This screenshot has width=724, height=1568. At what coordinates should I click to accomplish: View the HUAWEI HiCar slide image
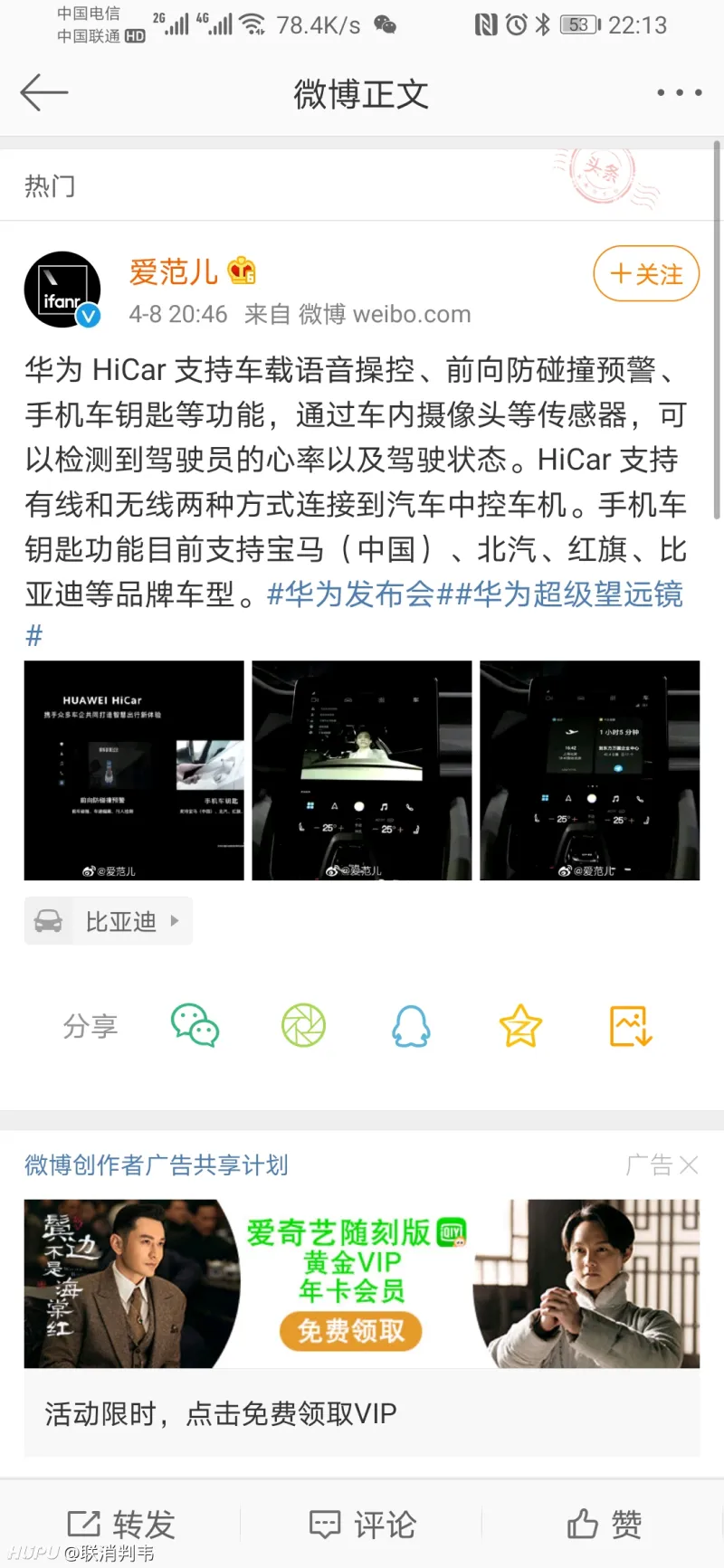pyautogui.click(x=134, y=770)
